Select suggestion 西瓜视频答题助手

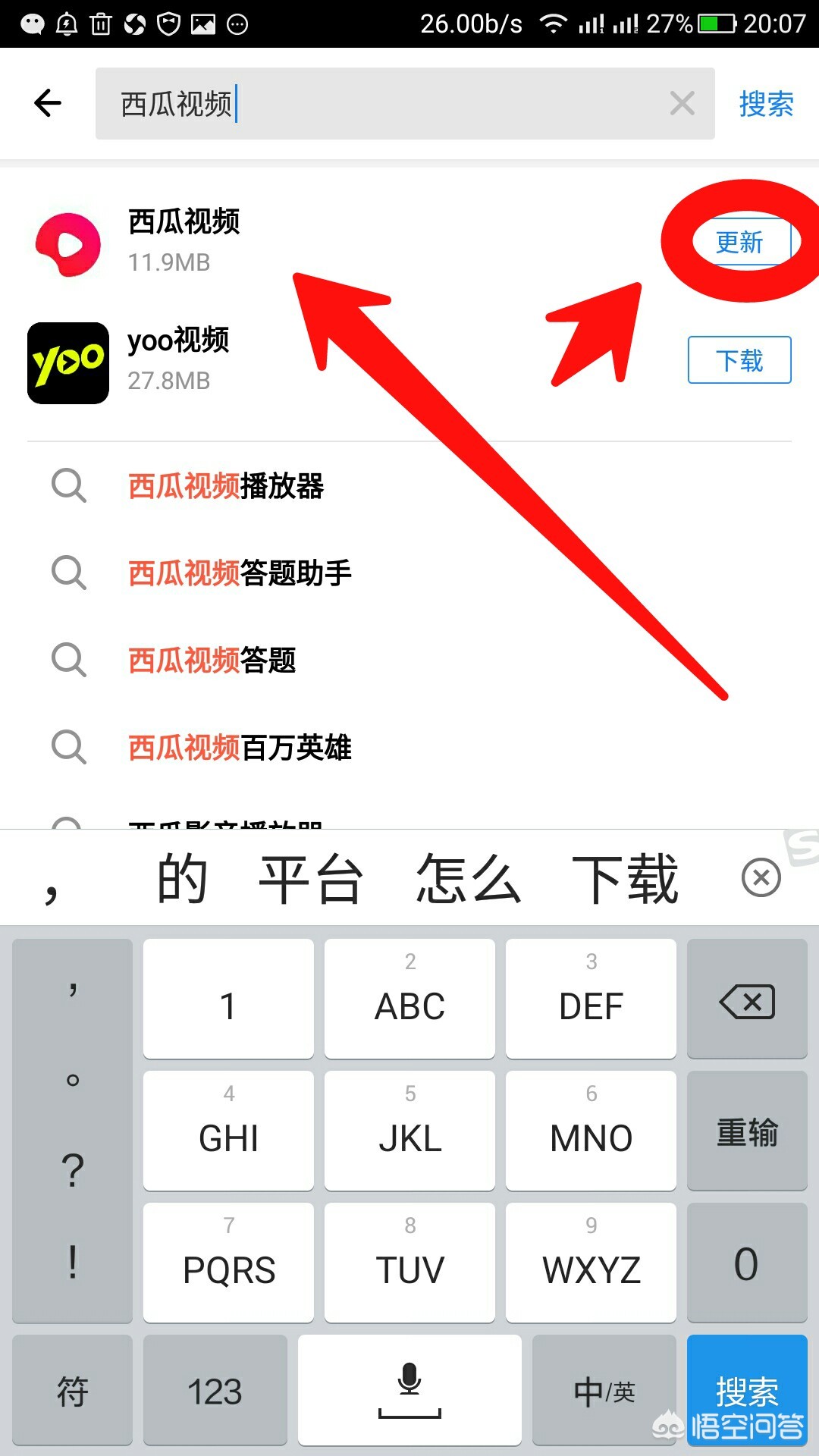click(240, 573)
